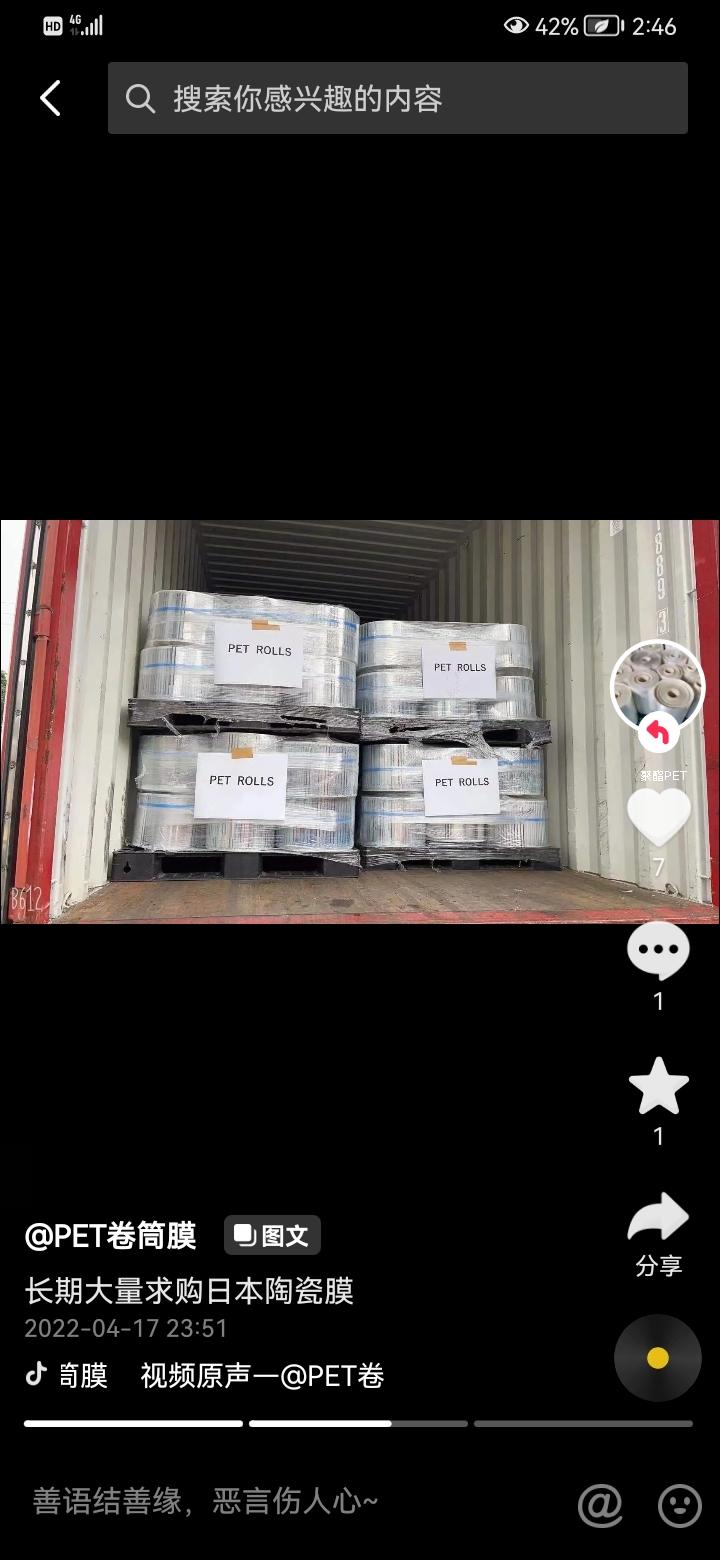
Task: Open the 视频原声 sound link
Action: [x=262, y=1376]
